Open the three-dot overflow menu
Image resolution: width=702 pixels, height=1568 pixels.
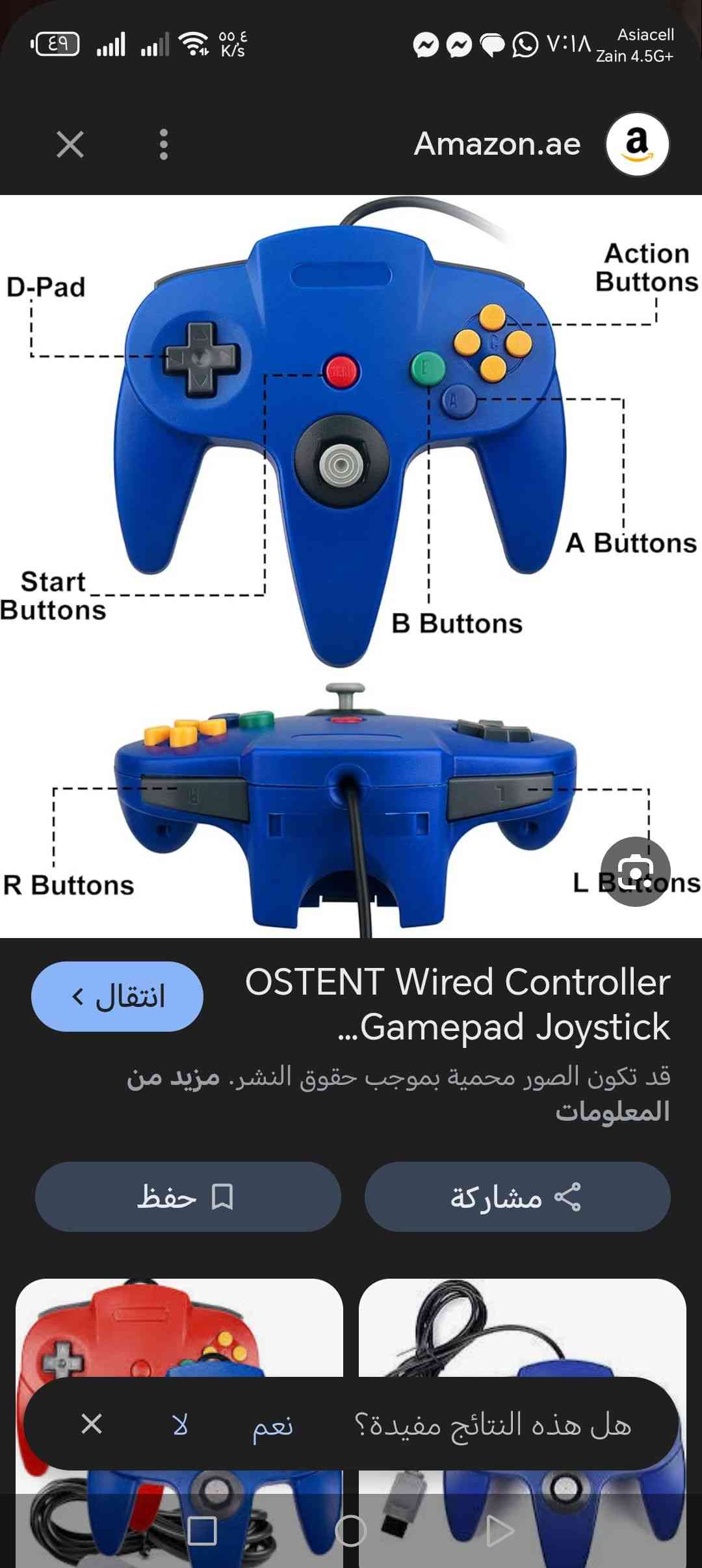click(x=164, y=144)
